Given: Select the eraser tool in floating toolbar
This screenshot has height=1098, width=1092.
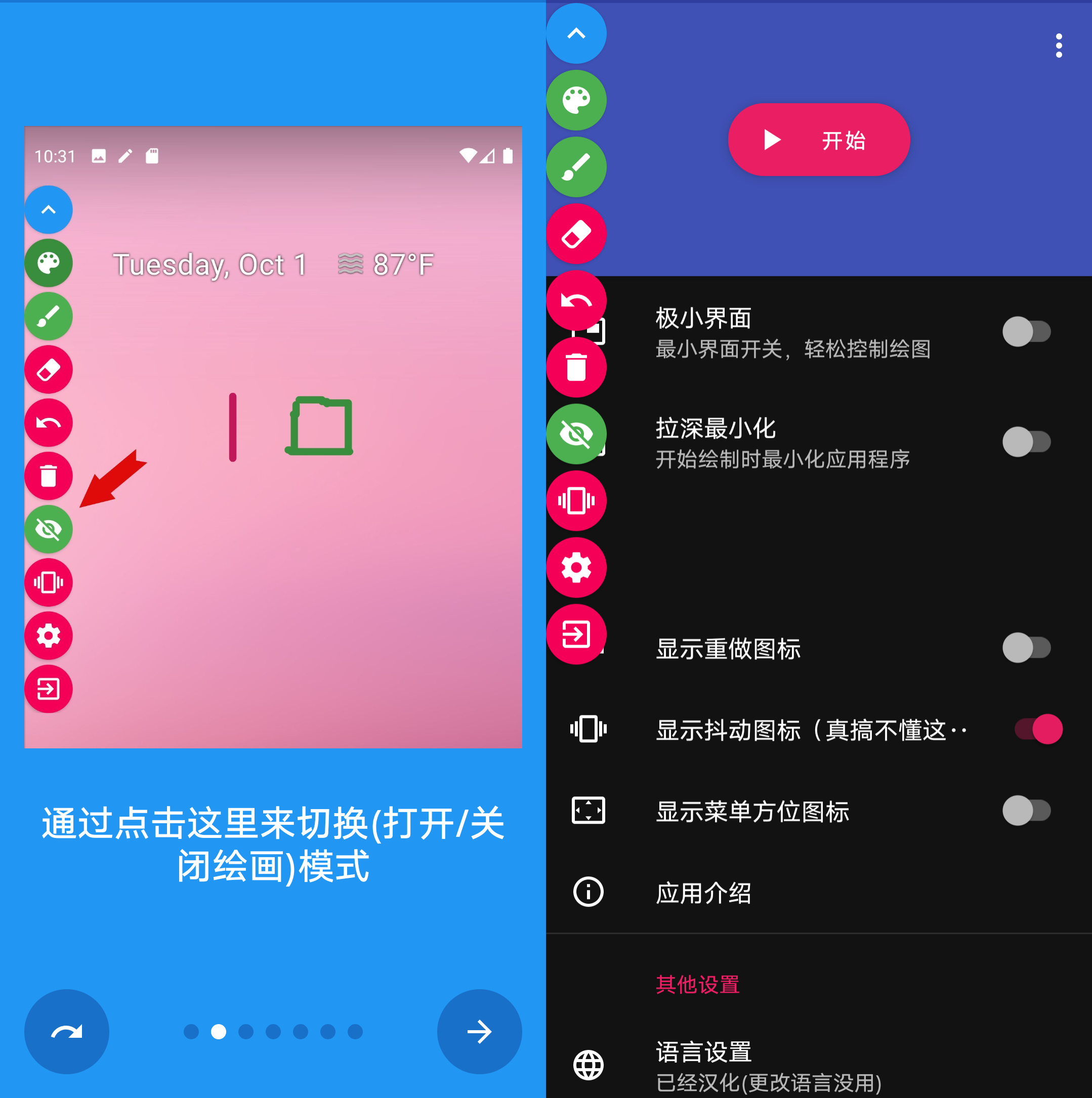Looking at the screenshot, I should pos(576,234).
